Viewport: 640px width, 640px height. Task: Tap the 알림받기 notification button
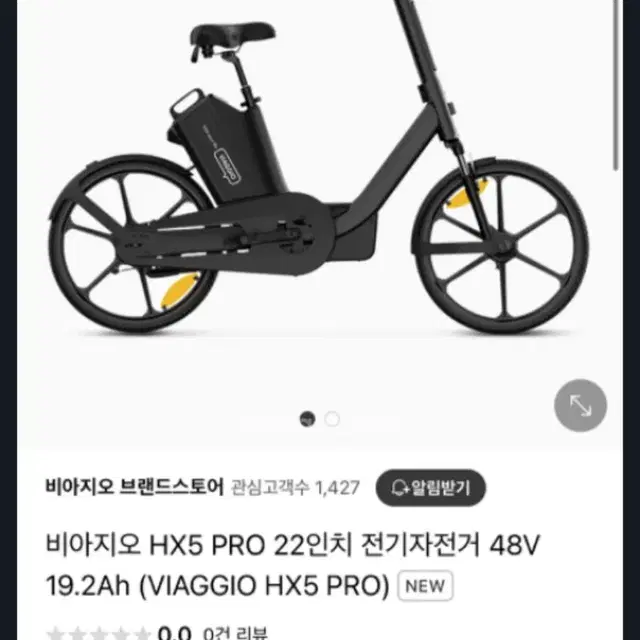pyautogui.click(x=431, y=488)
